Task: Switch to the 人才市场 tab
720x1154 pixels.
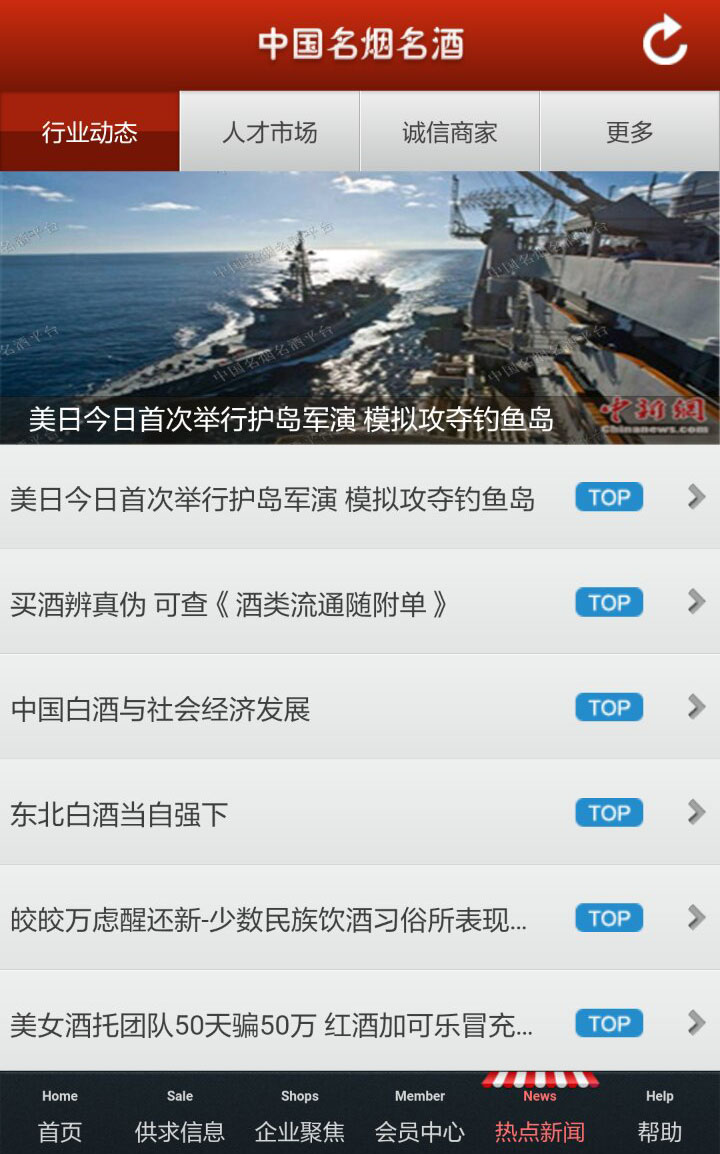Action: (x=270, y=132)
